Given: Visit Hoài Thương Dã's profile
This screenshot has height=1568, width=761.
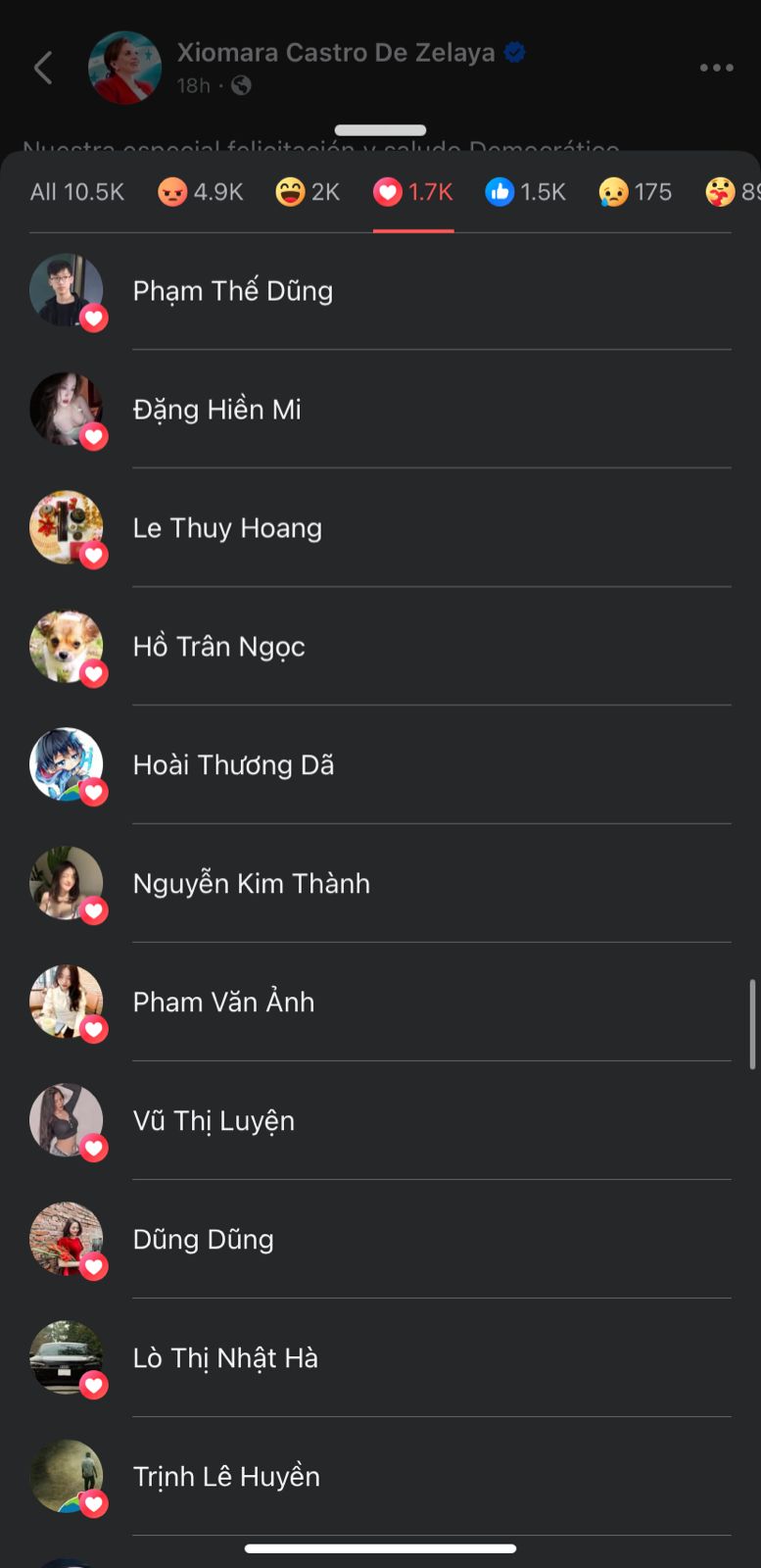Looking at the screenshot, I should pyautogui.click(x=234, y=765).
